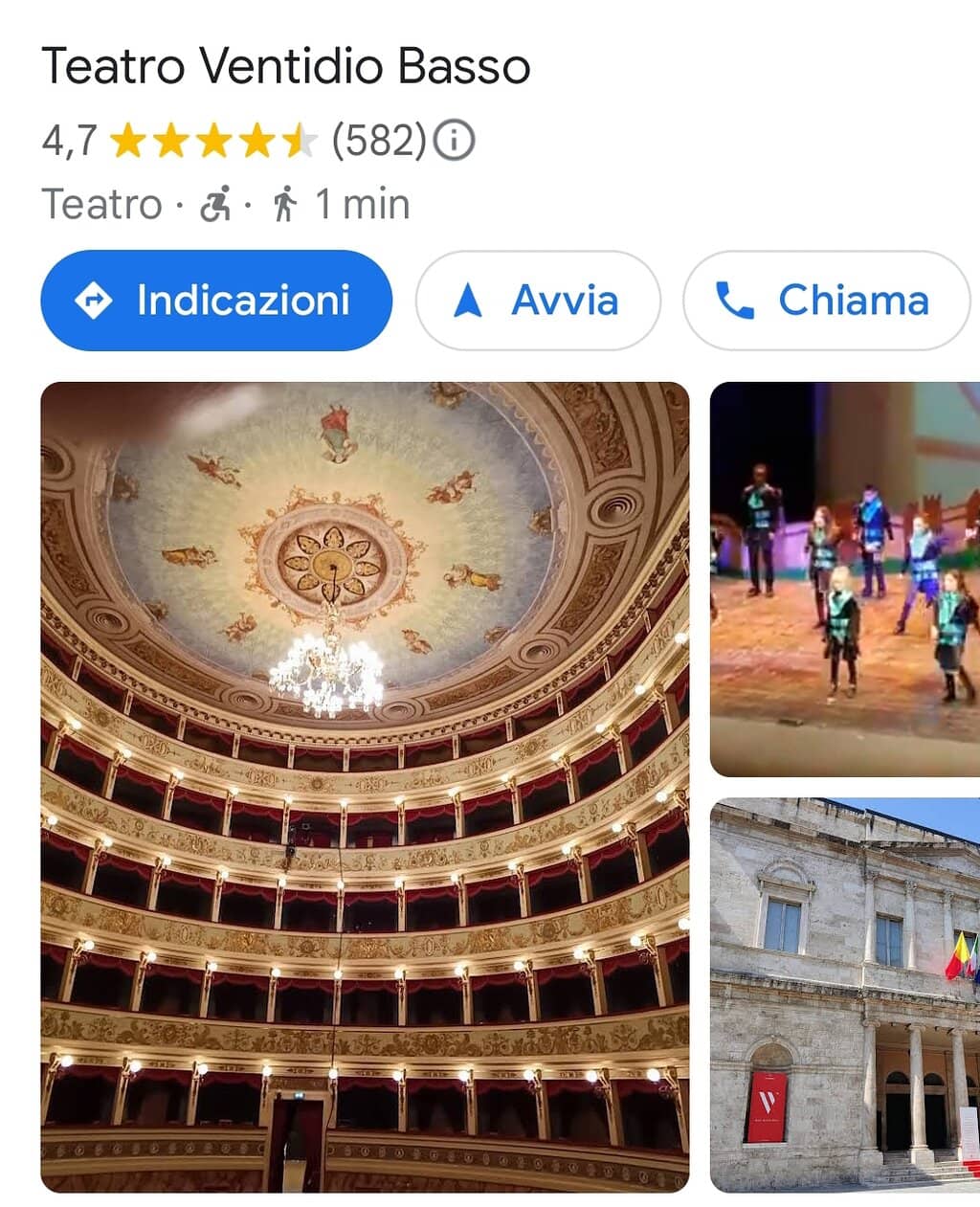
Task: Tap the phone handset icon in Chiama
Action: click(x=737, y=300)
